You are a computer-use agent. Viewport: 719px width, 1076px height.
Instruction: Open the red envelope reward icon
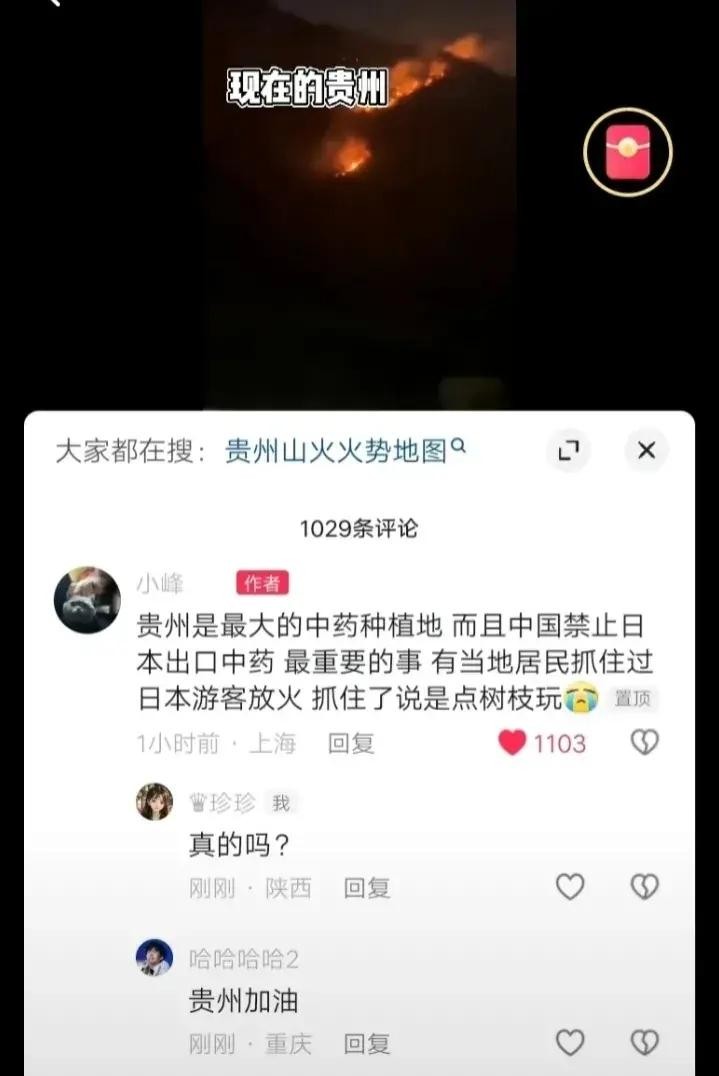coord(628,152)
